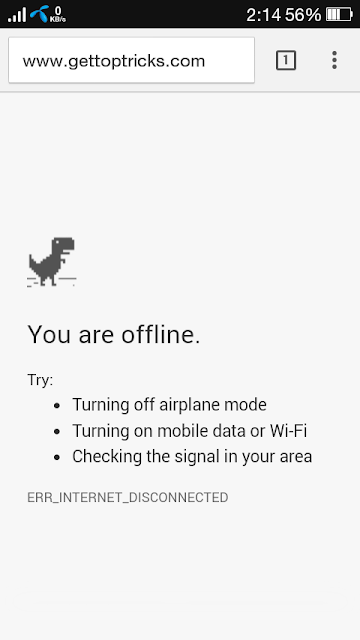This screenshot has height=640, width=360.
Task: Open the tab switcher showing 1 tab
Action: (286, 60)
